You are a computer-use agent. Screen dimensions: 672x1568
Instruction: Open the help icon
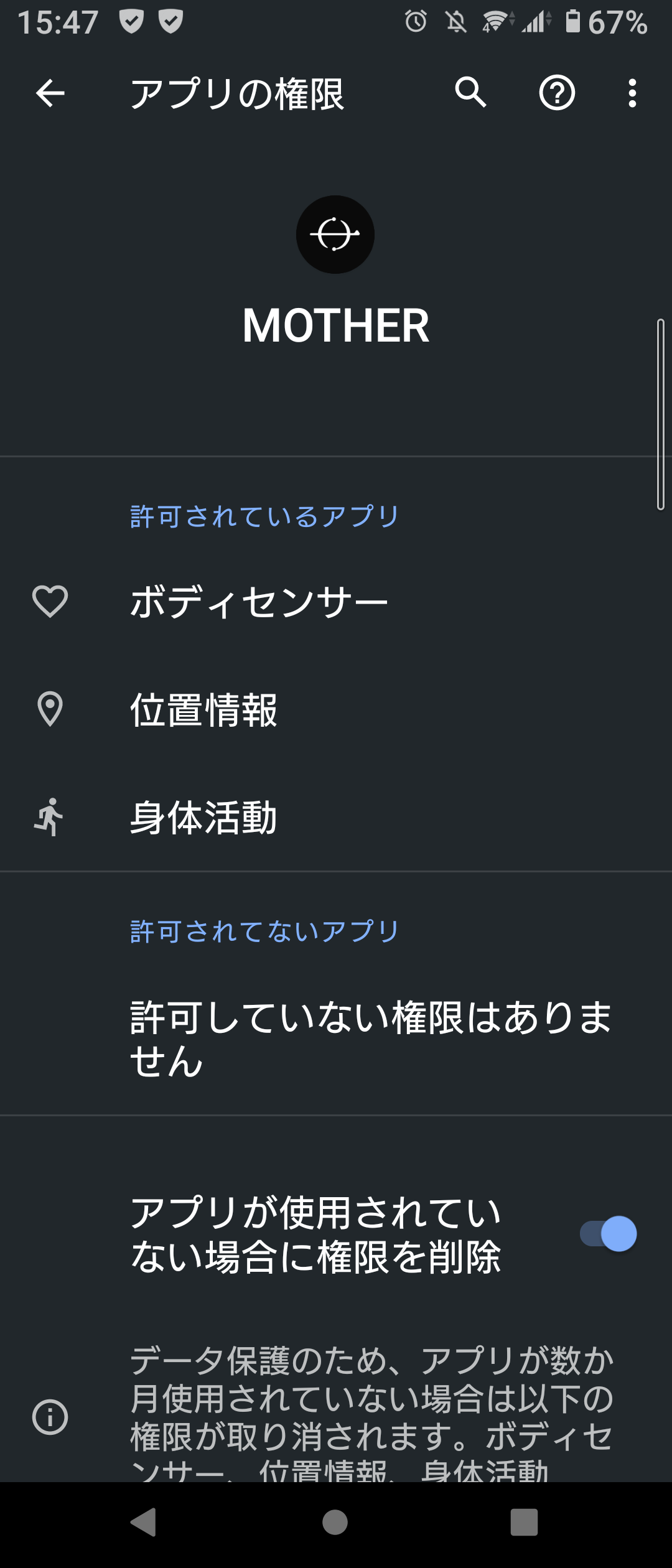pyautogui.click(x=556, y=94)
